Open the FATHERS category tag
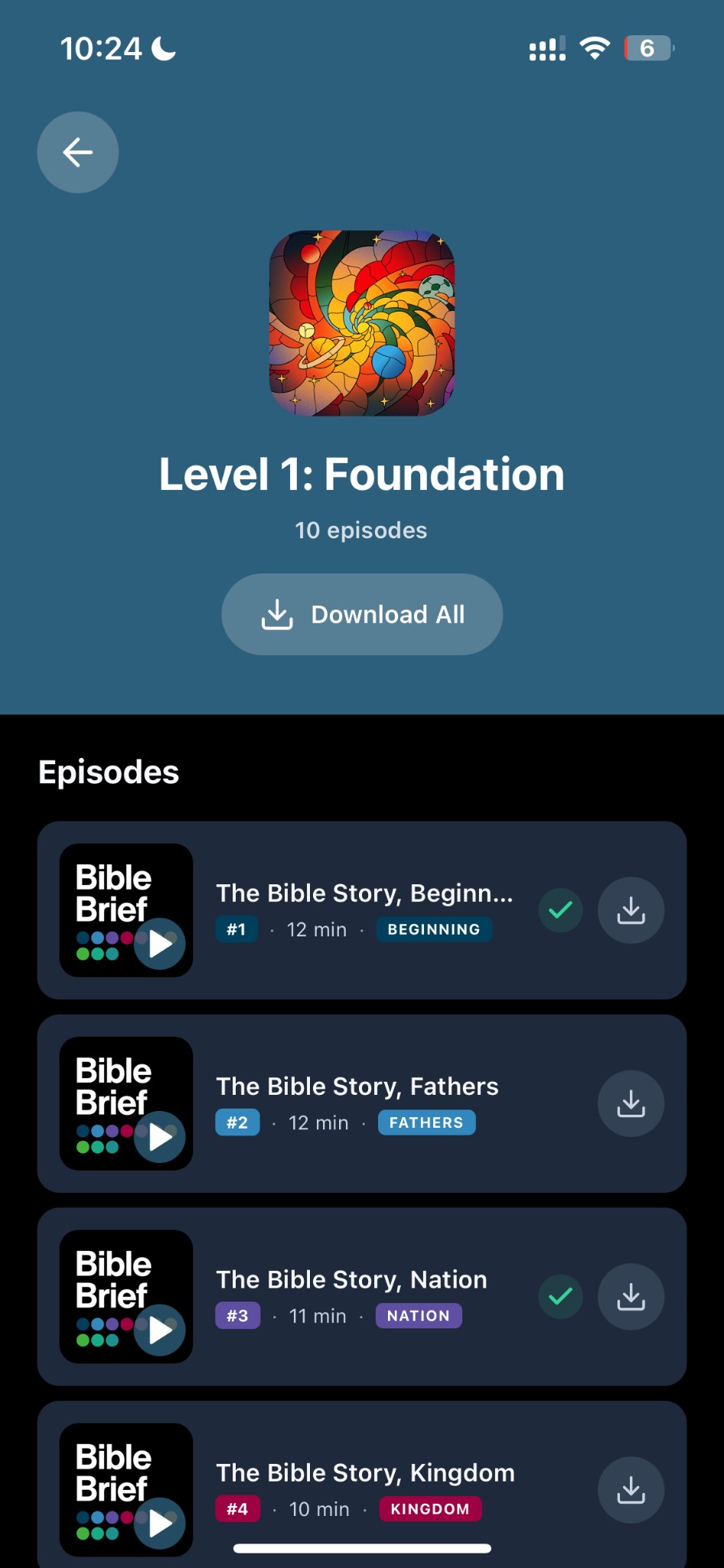724x1568 pixels. 426,1122
